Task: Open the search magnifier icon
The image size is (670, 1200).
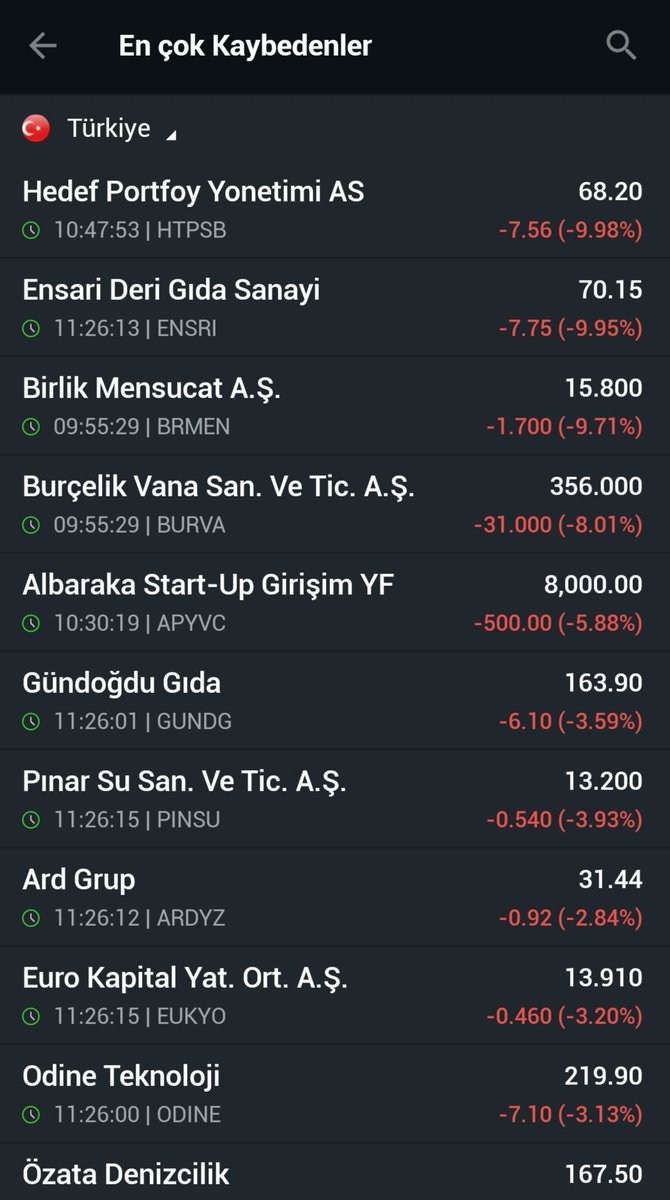Action: point(621,46)
